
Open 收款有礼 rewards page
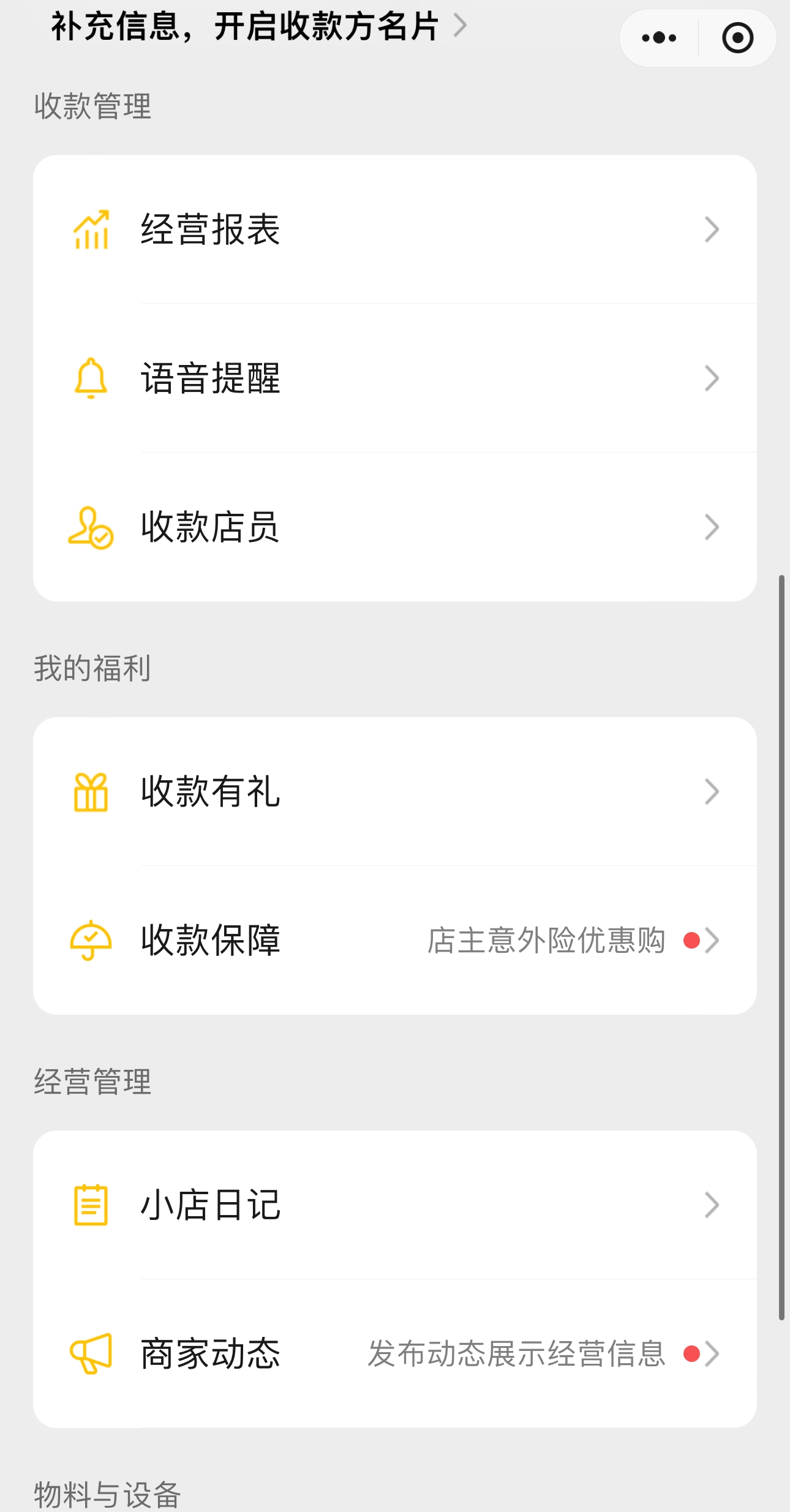pyautogui.click(x=394, y=791)
